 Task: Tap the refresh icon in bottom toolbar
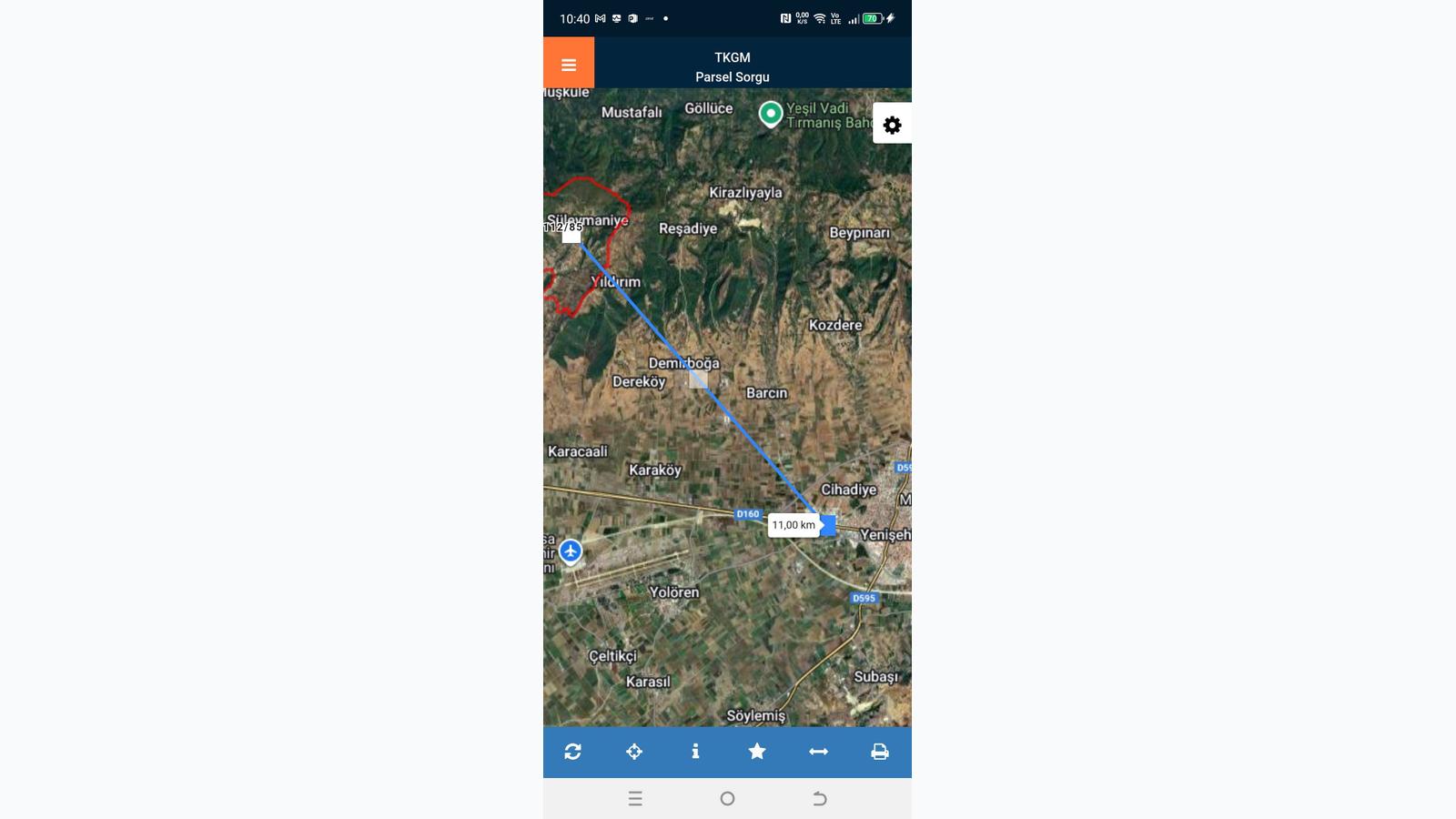click(572, 752)
